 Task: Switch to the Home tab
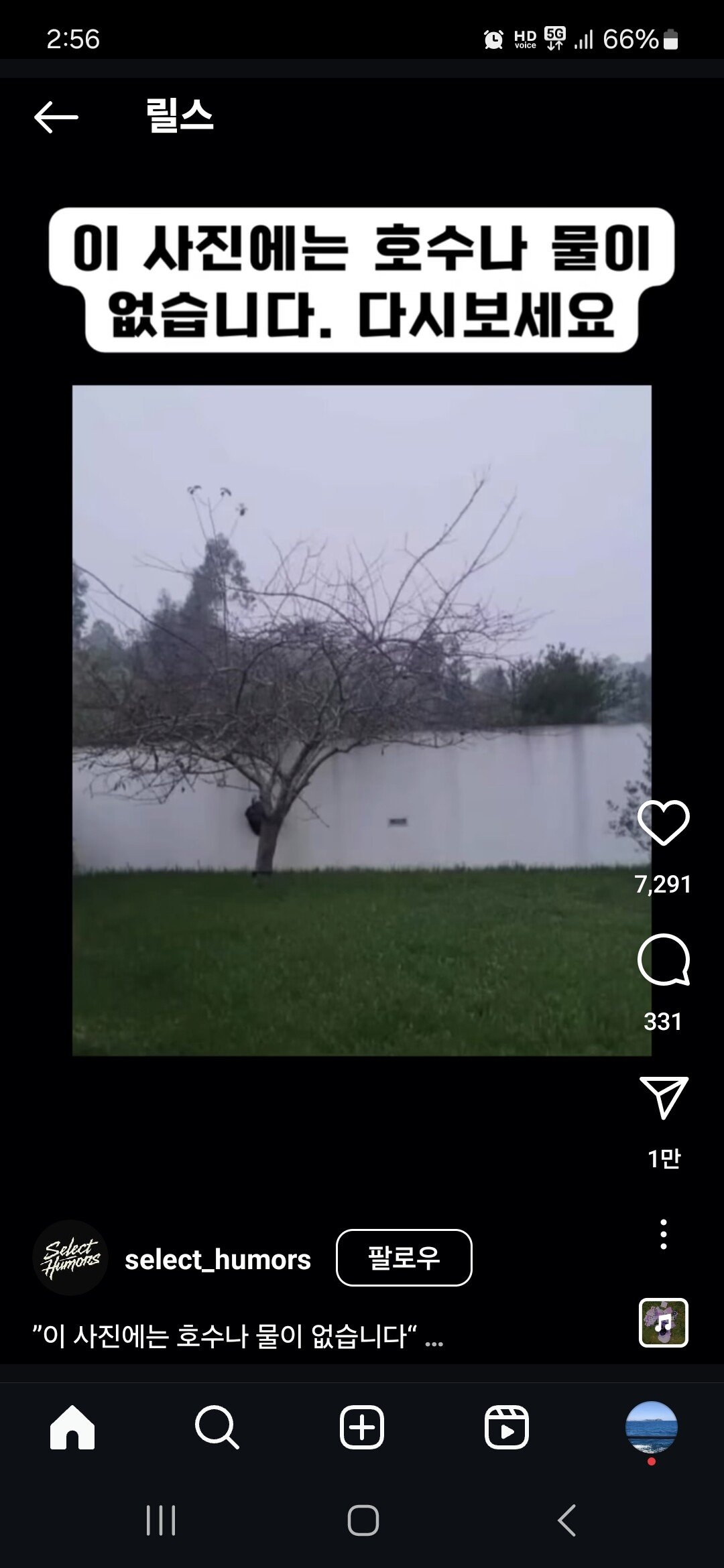click(x=72, y=1427)
